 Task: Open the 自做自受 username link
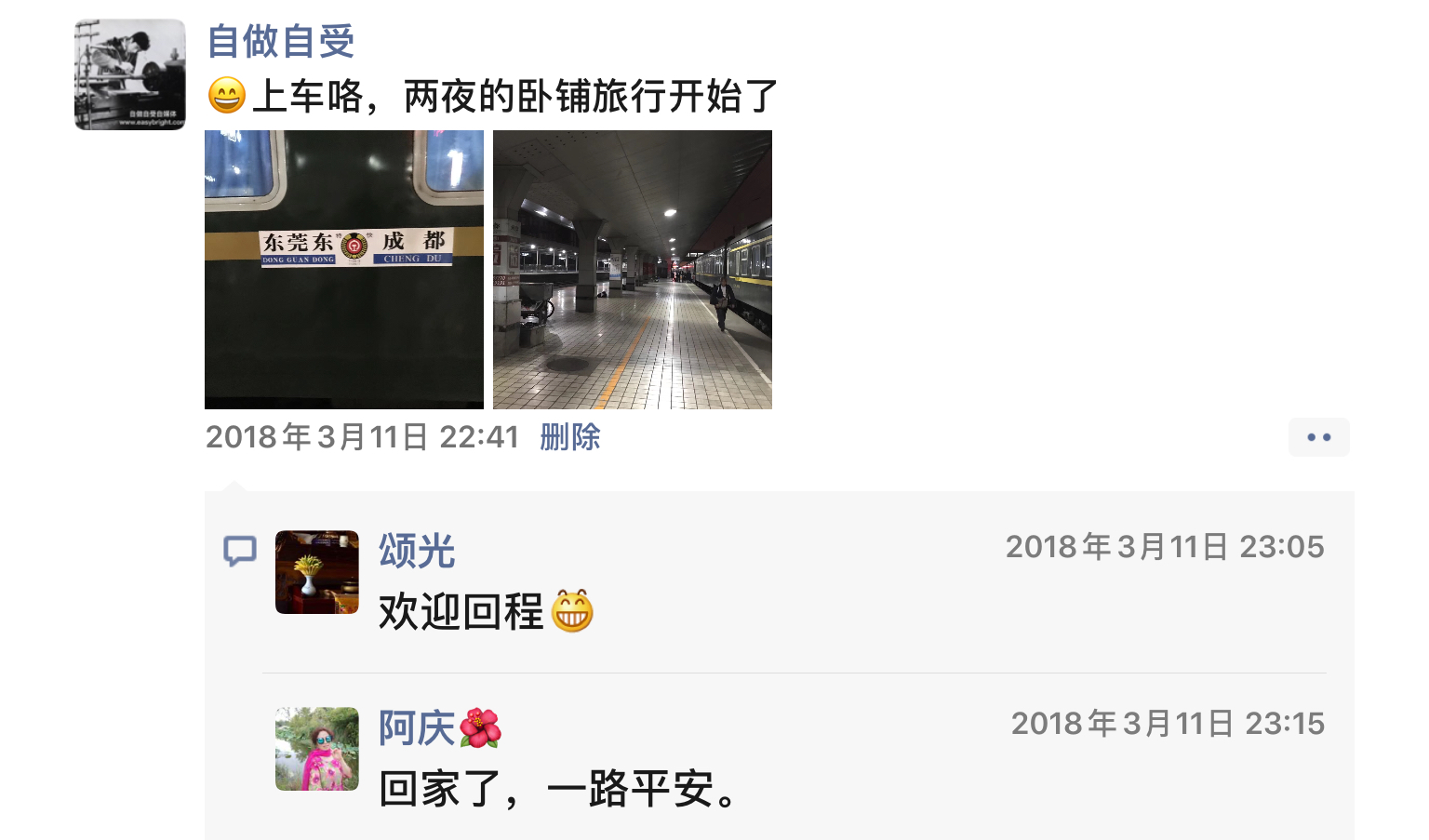pos(281,42)
